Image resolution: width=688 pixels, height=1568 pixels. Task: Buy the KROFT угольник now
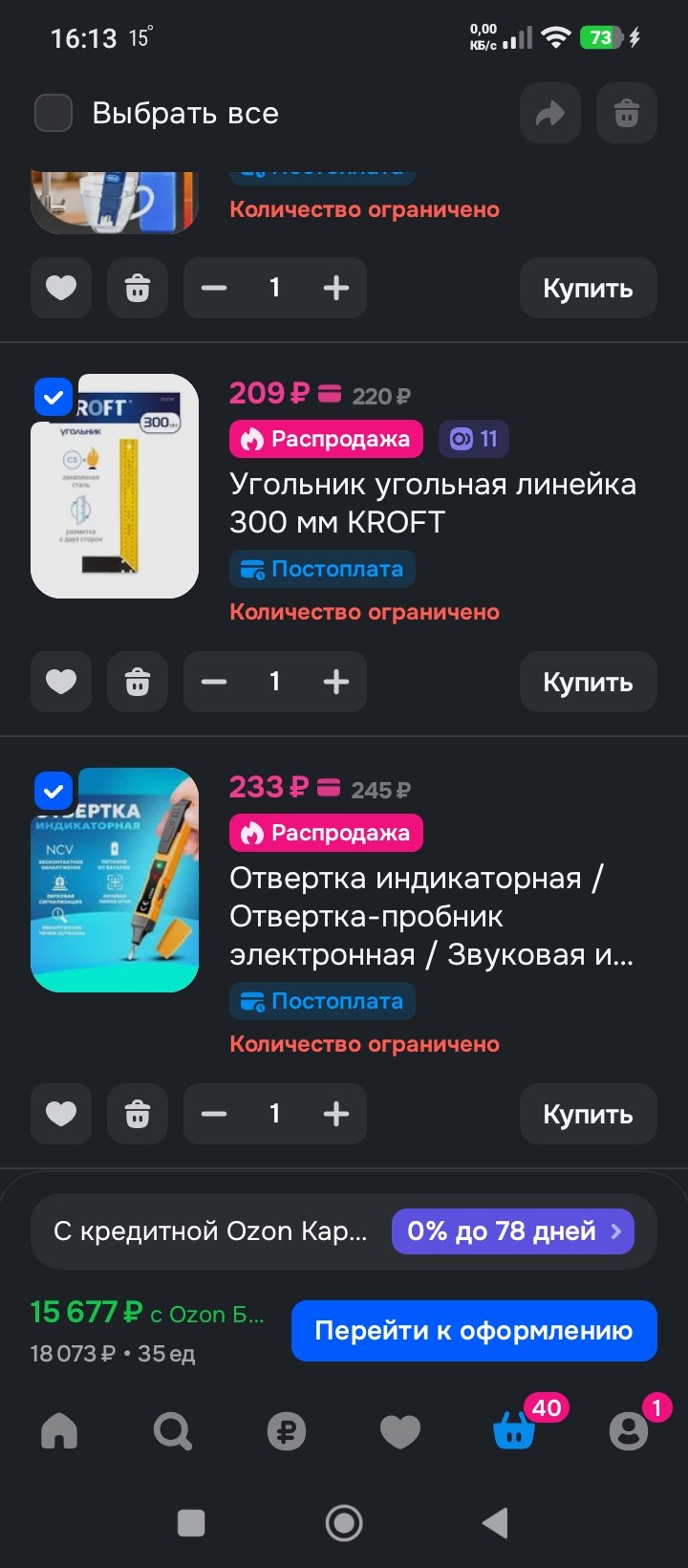588,682
